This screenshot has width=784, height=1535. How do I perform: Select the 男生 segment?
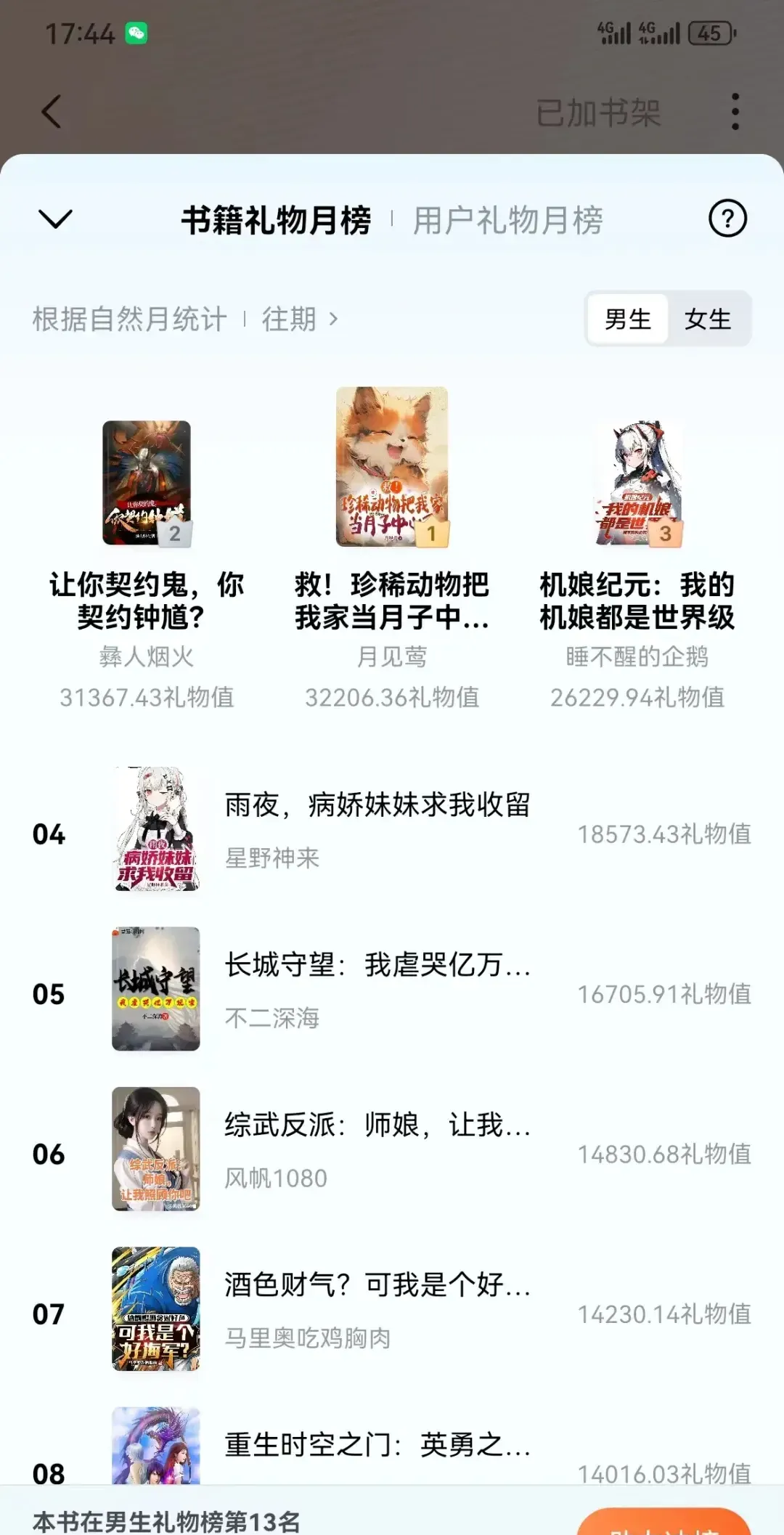628,319
